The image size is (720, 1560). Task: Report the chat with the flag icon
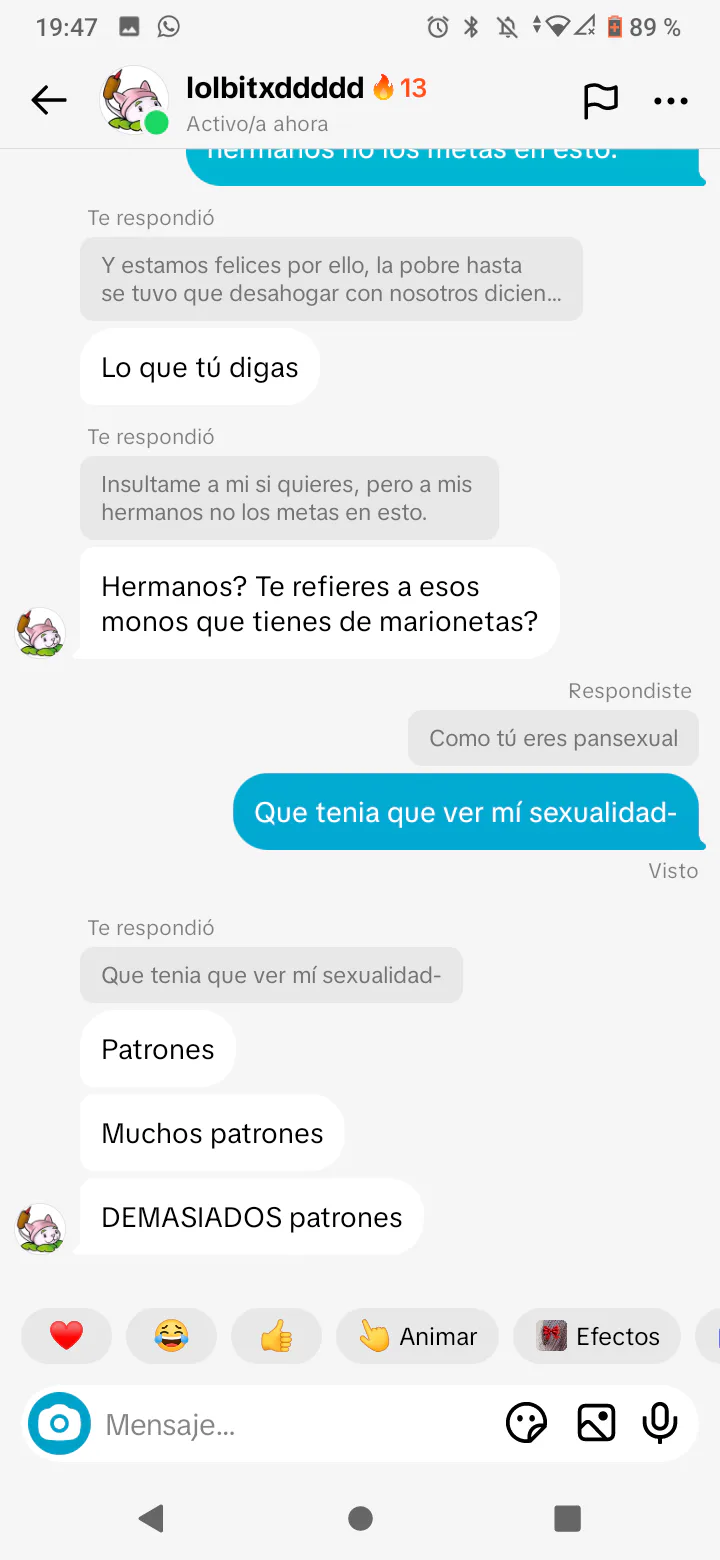600,100
